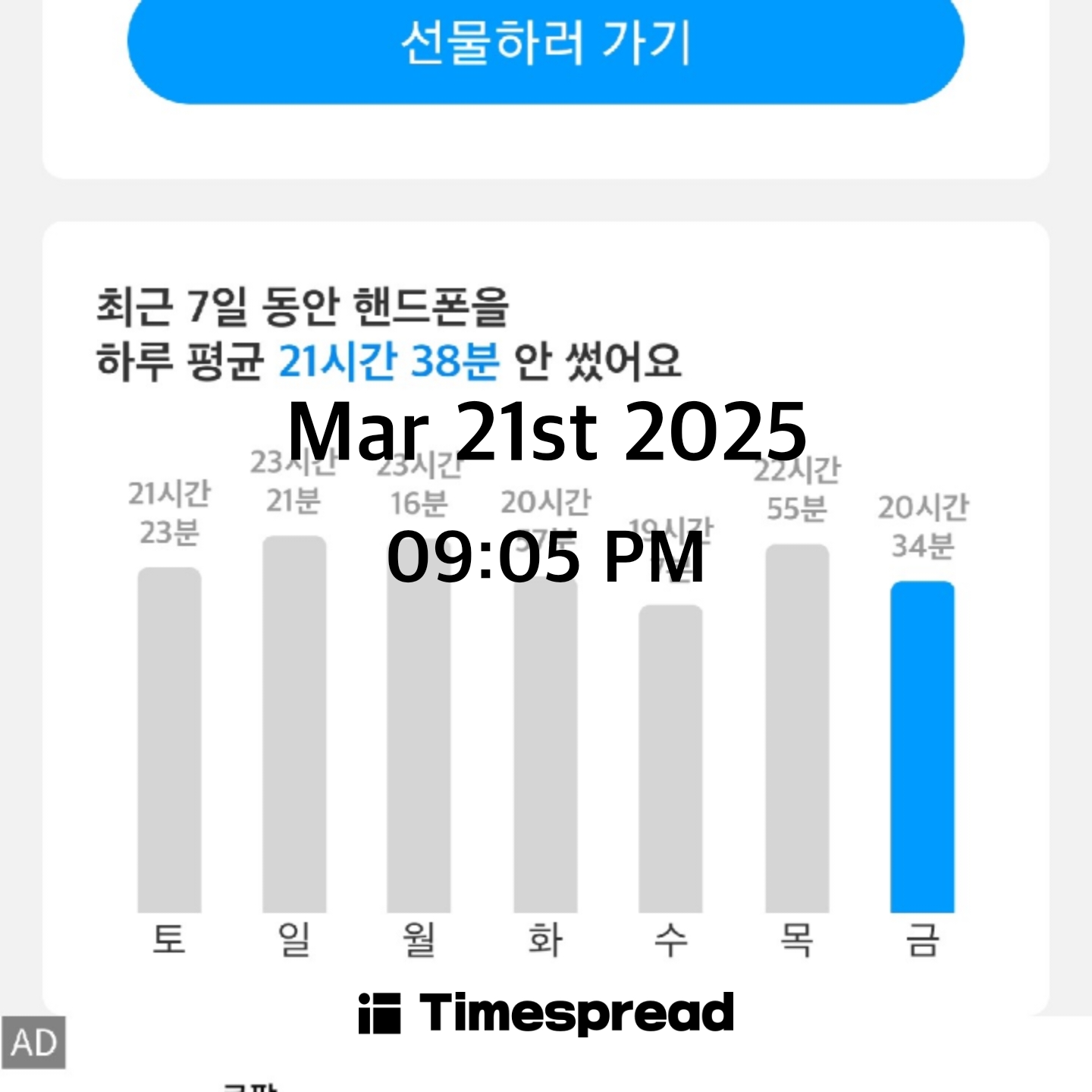
Task: Select the blue 금 bar in chart
Action: click(x=922, y=747)
